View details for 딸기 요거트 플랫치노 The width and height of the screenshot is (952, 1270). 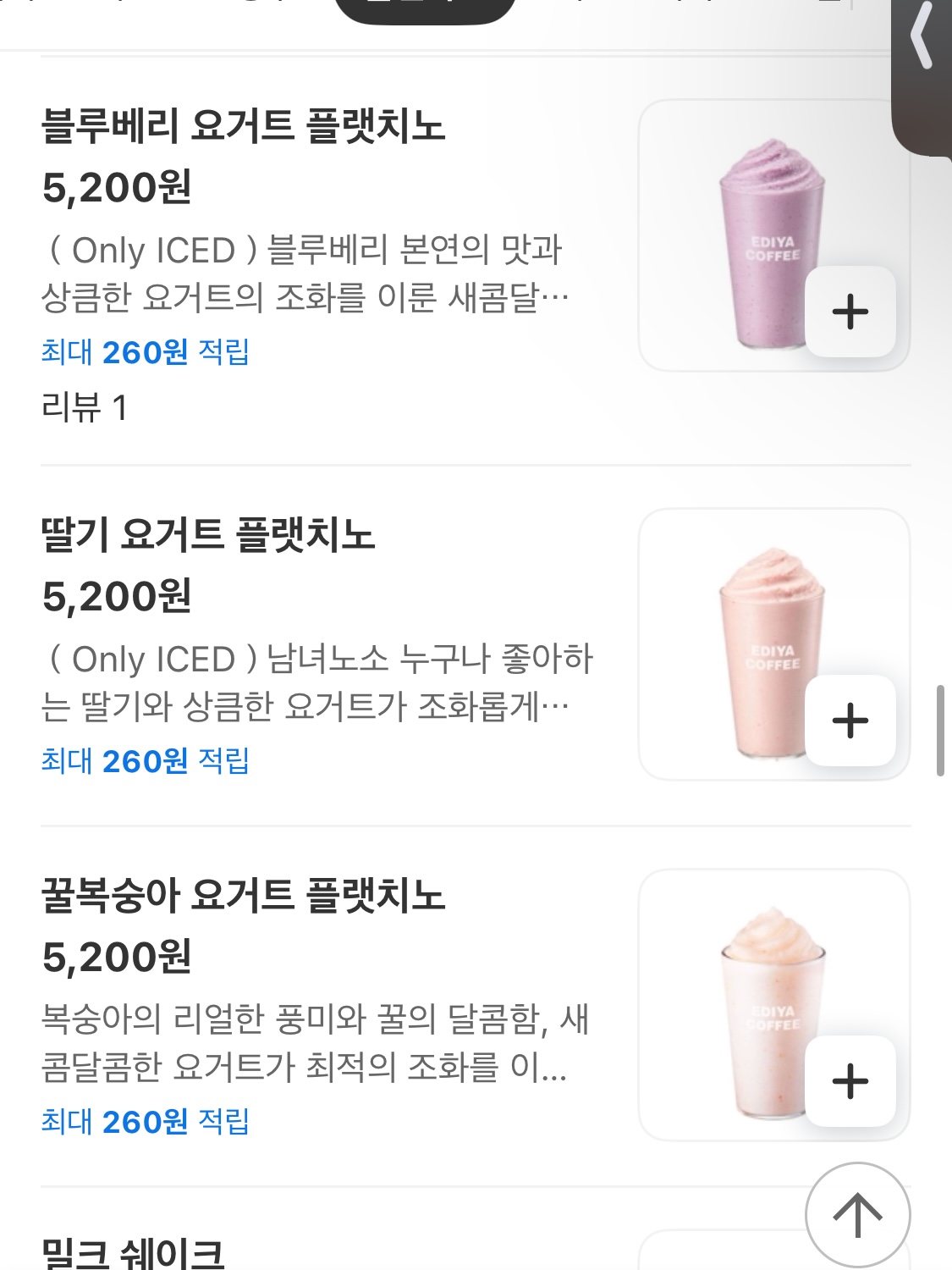(208, 535)
